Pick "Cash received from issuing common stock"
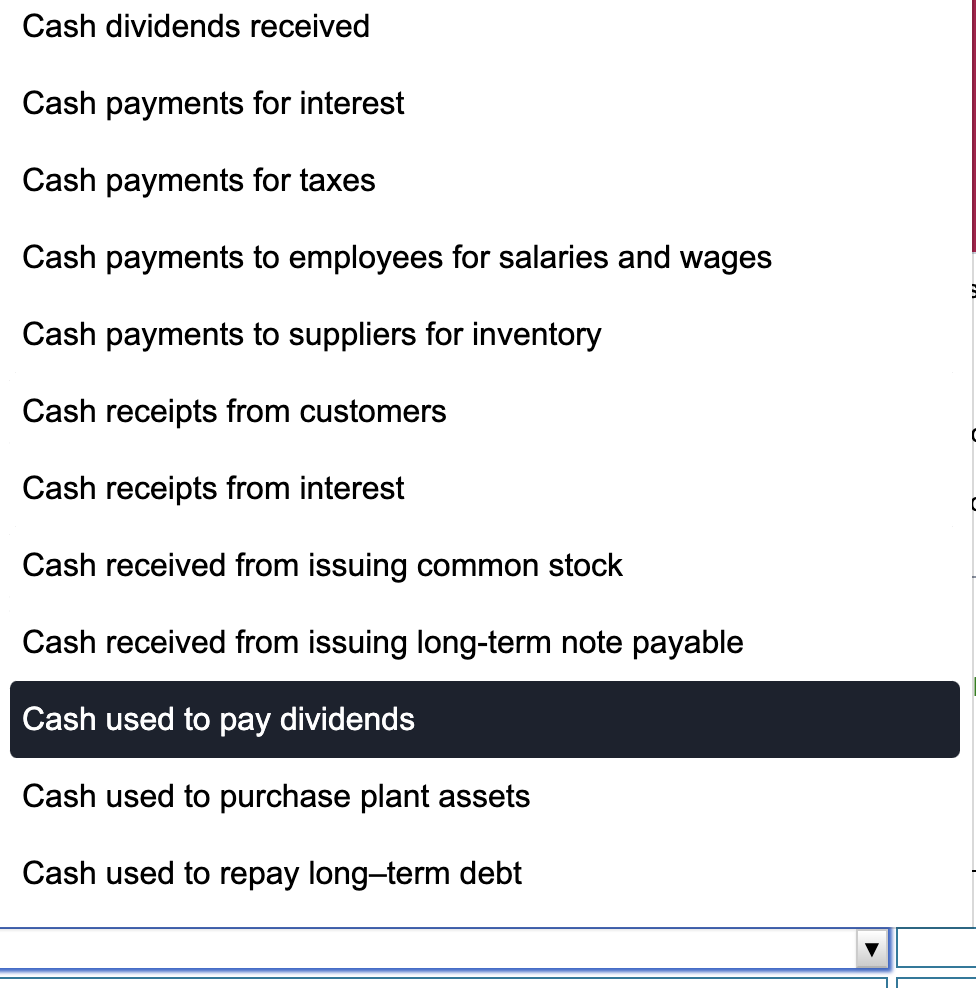This screenshot has width=976, height=988. pyautogui.click(x=322, y=565)
